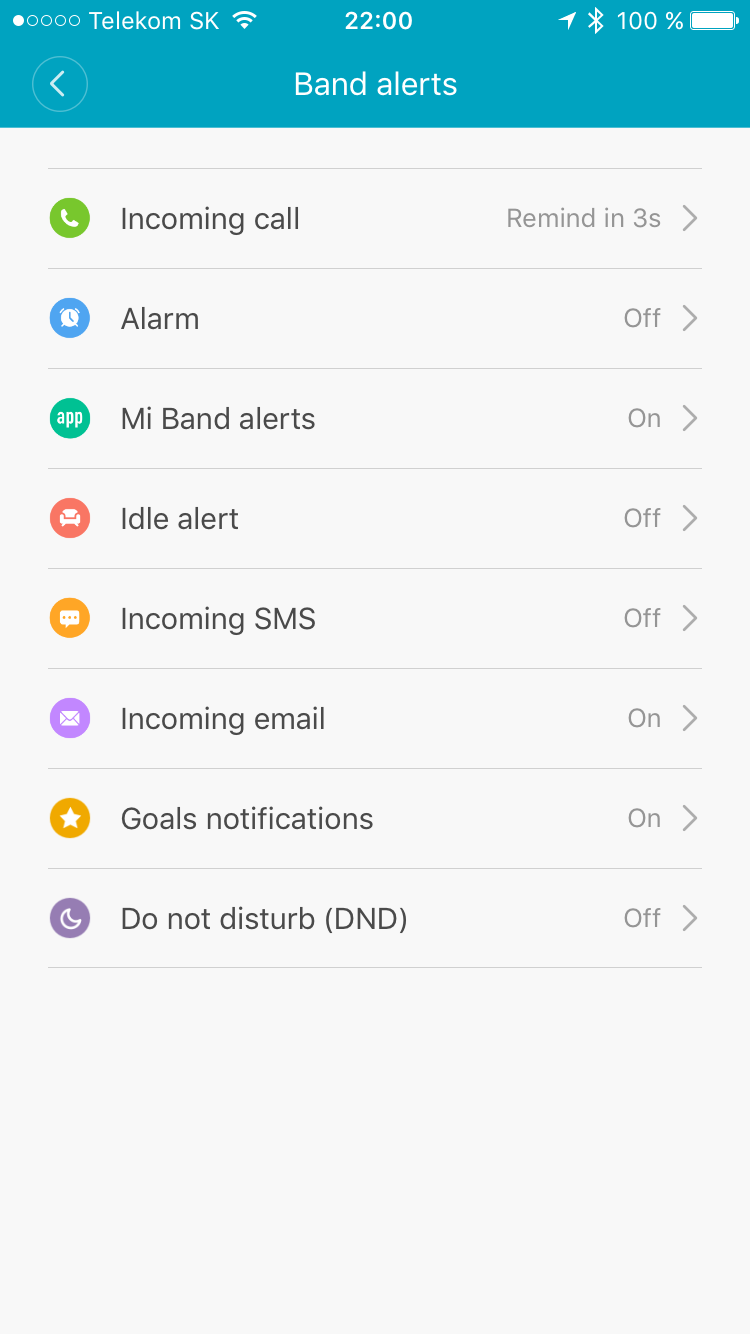Expand the Alarm settings chevron
The height and width of the screenshot is (1334, 750).
tap(689, 318)
